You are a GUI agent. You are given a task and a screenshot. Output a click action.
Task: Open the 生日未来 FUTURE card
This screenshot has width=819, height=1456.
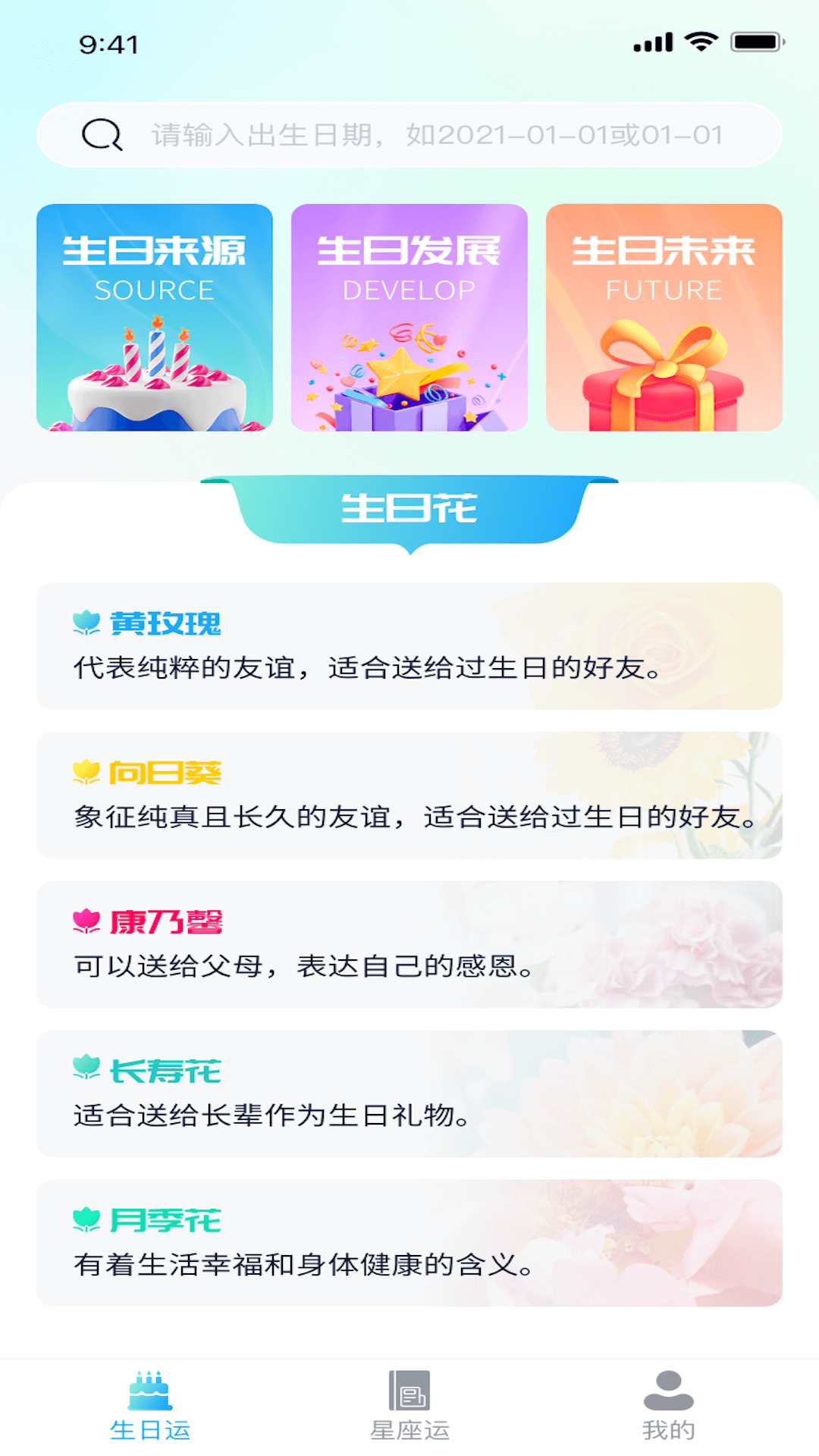(x=664, y=318)
